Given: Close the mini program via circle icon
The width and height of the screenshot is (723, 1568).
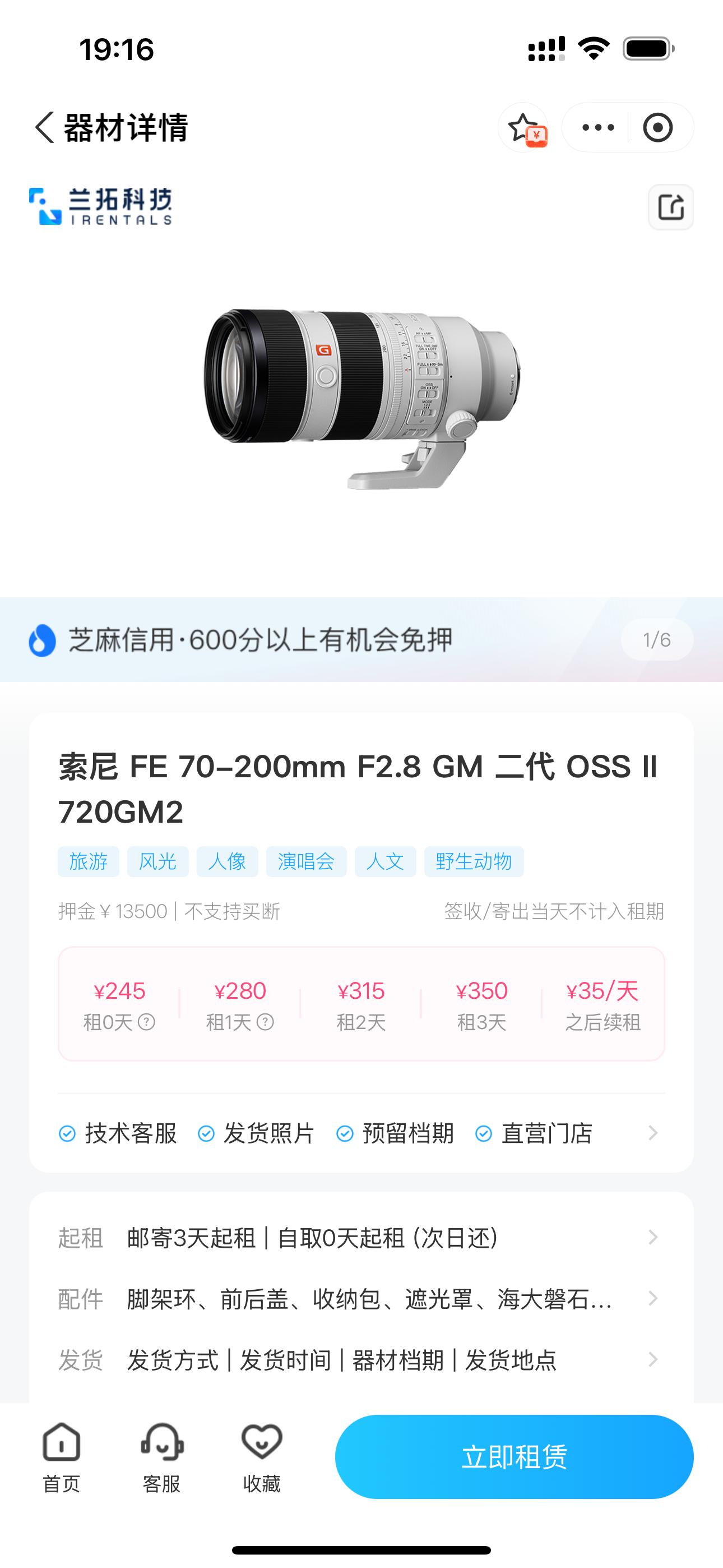Looking at the screenshot, I should coord(657,128).
